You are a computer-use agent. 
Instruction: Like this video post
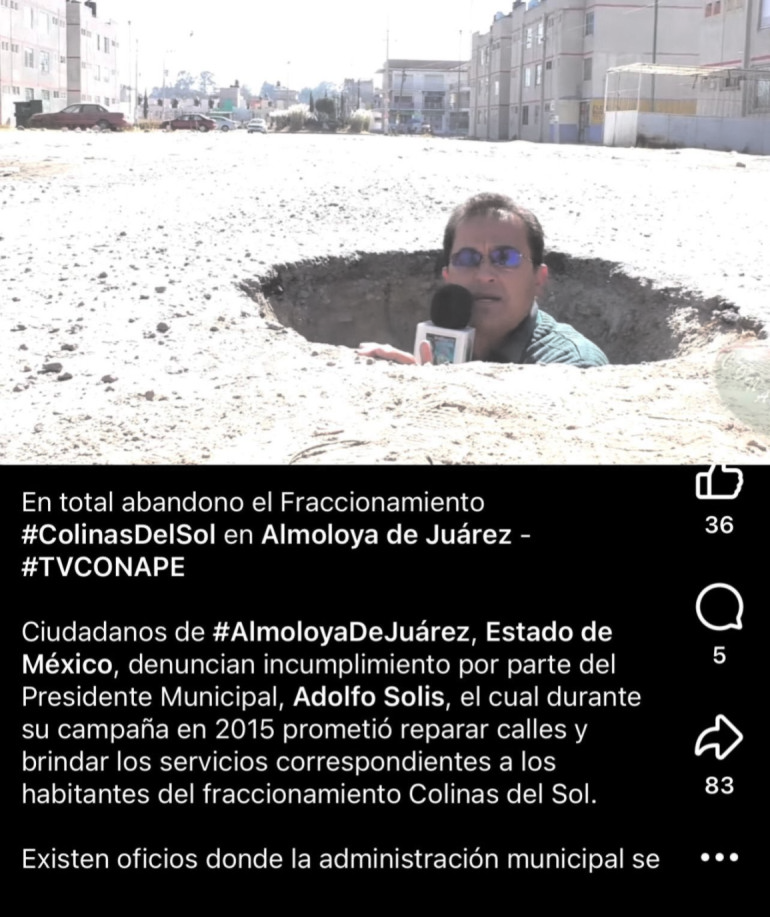[719, 482]
